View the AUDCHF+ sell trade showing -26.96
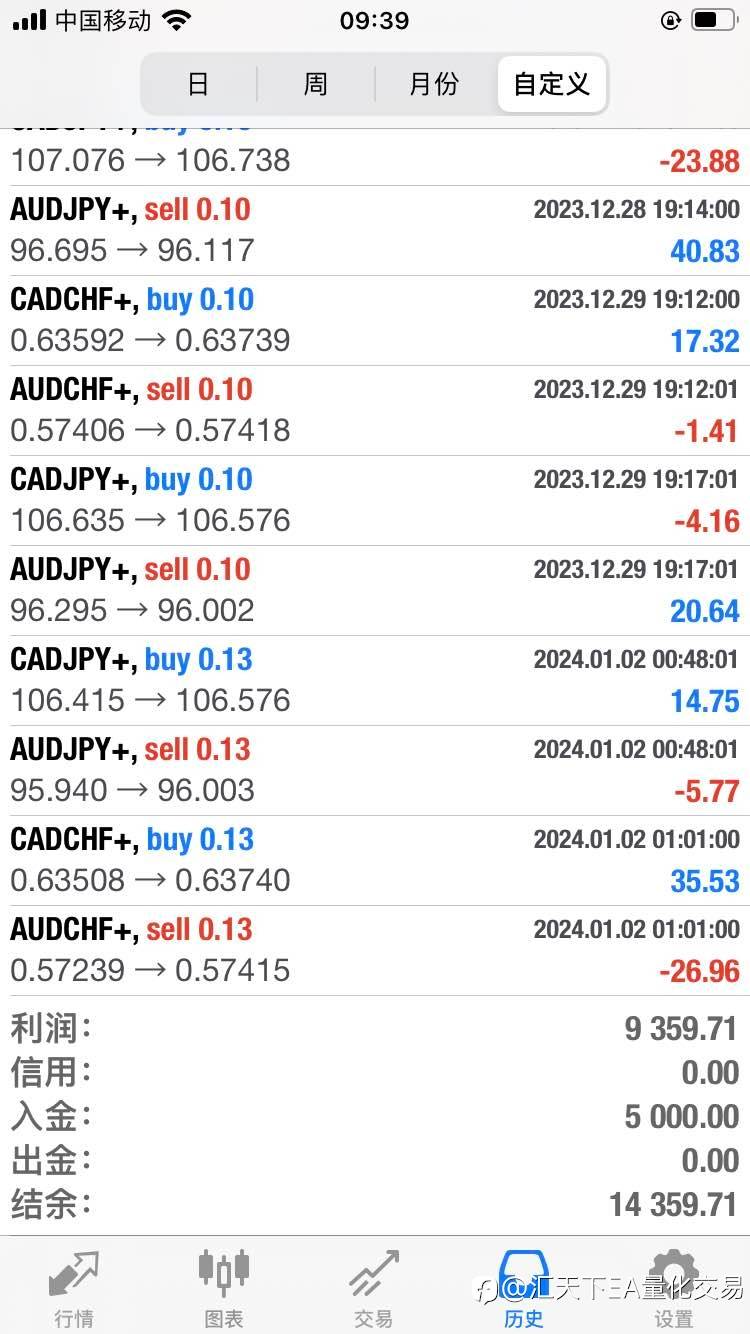Screen dimensions: 750x1334 375,951
